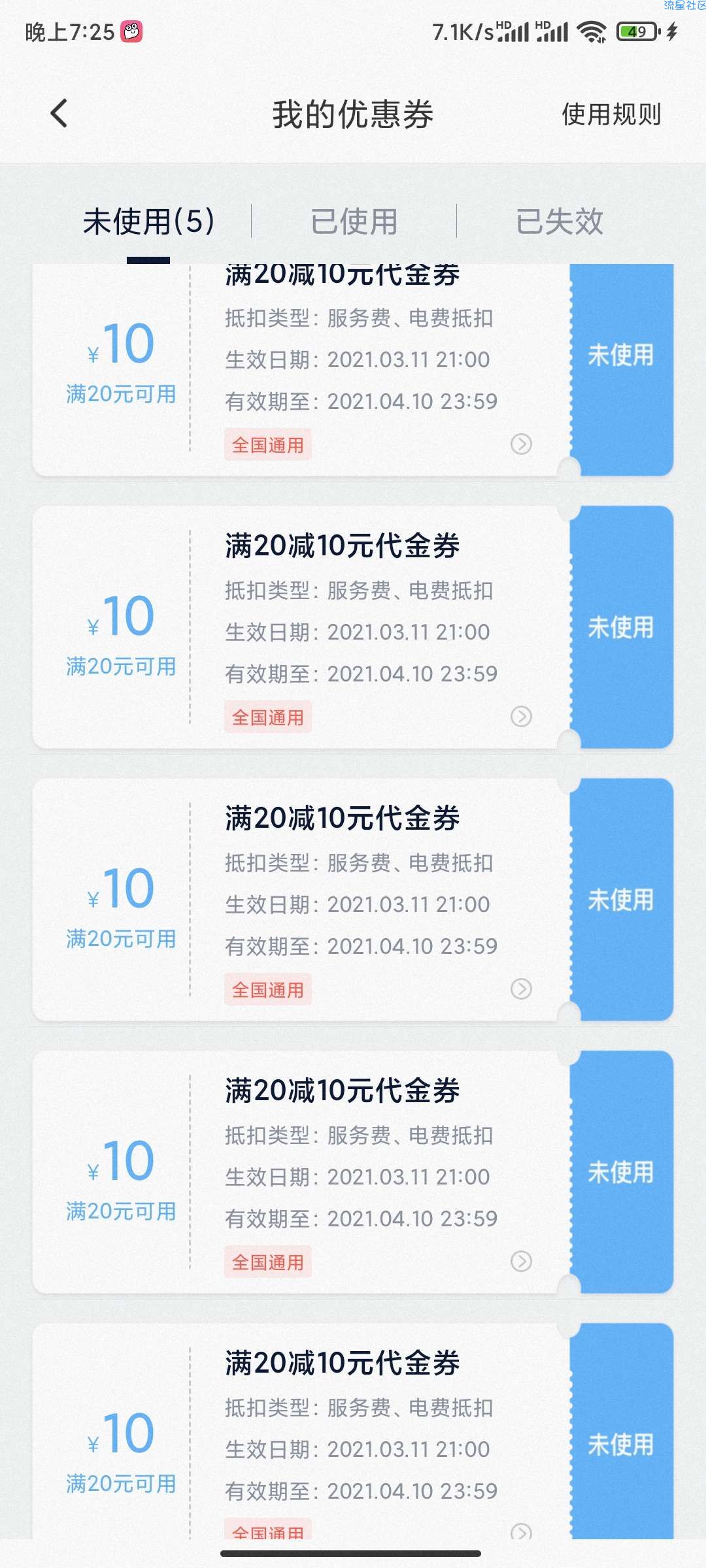
Task: Go back from My Coupons page
Action: pos(59,114)
